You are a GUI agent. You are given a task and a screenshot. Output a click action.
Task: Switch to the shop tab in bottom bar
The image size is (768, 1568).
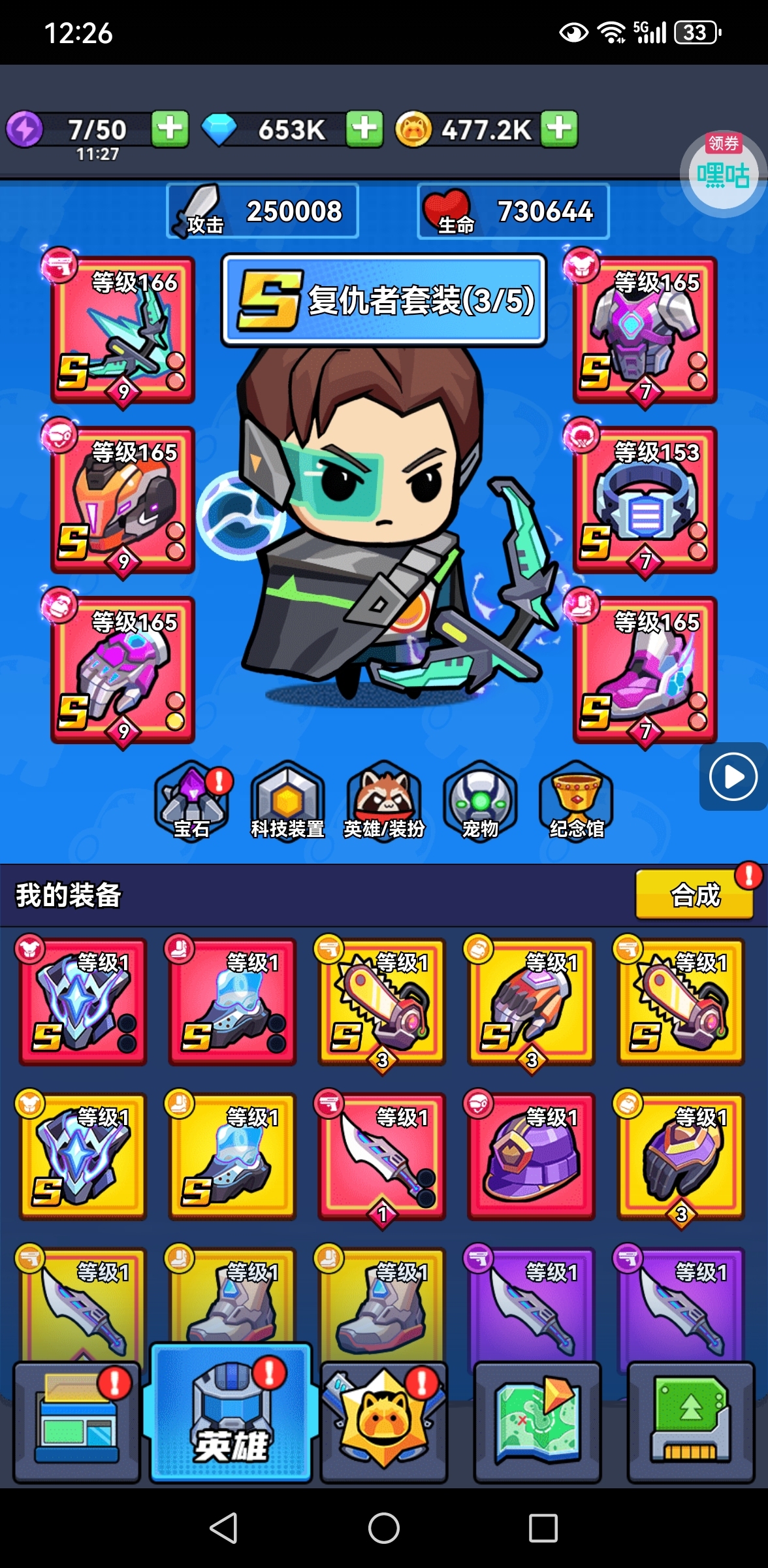[x=77, y=1423]
